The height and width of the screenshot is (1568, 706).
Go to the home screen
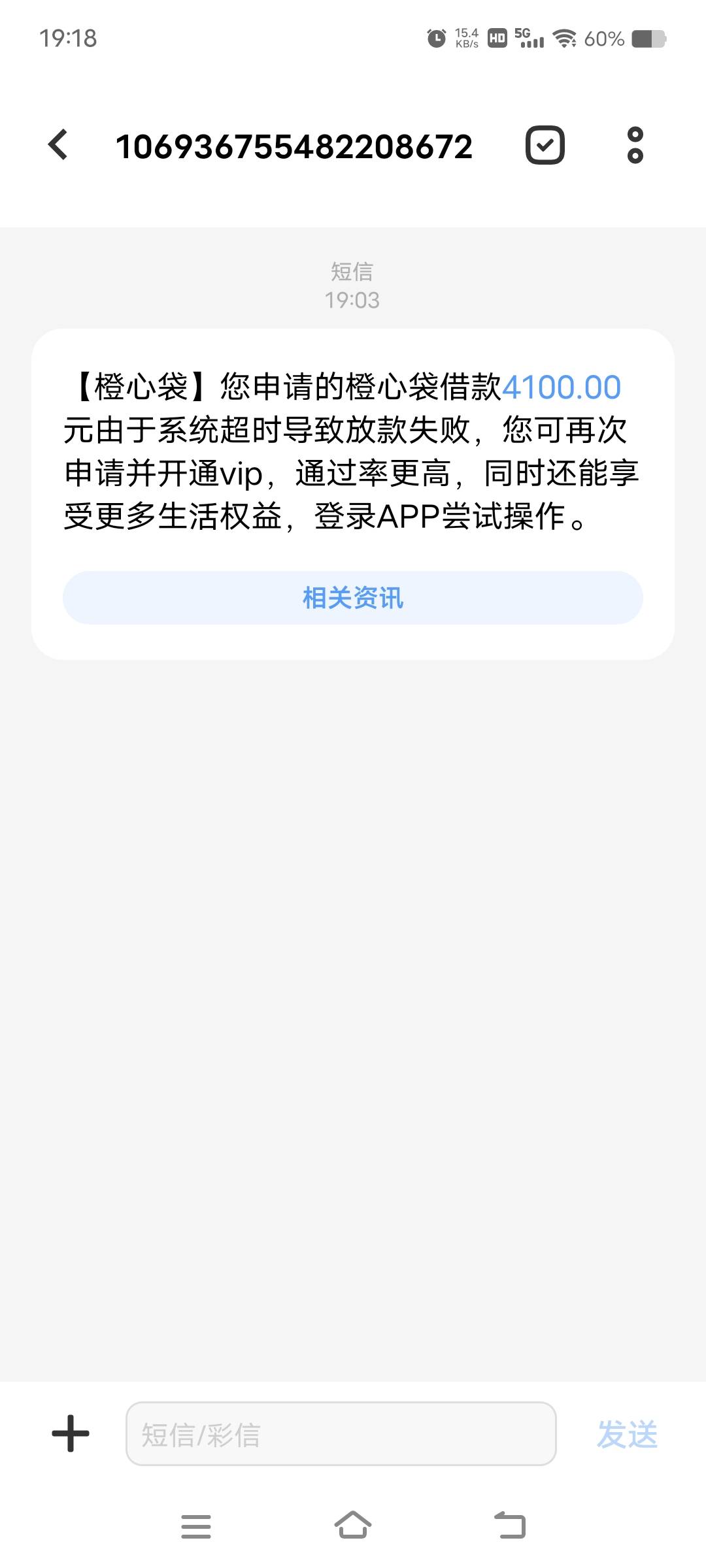tap(353, 1526)
